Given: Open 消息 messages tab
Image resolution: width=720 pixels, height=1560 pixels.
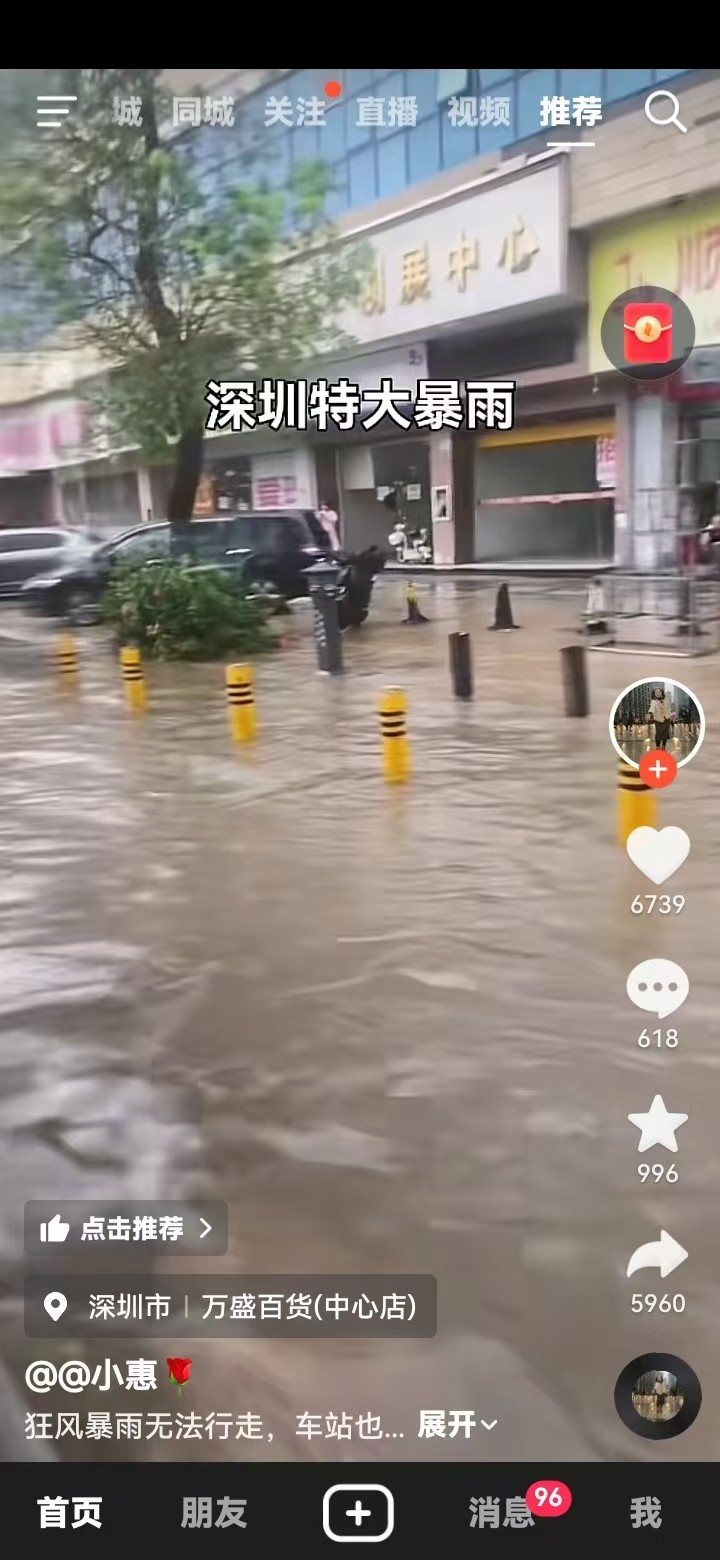Looking at the screenshot, I should (501, 1513).
